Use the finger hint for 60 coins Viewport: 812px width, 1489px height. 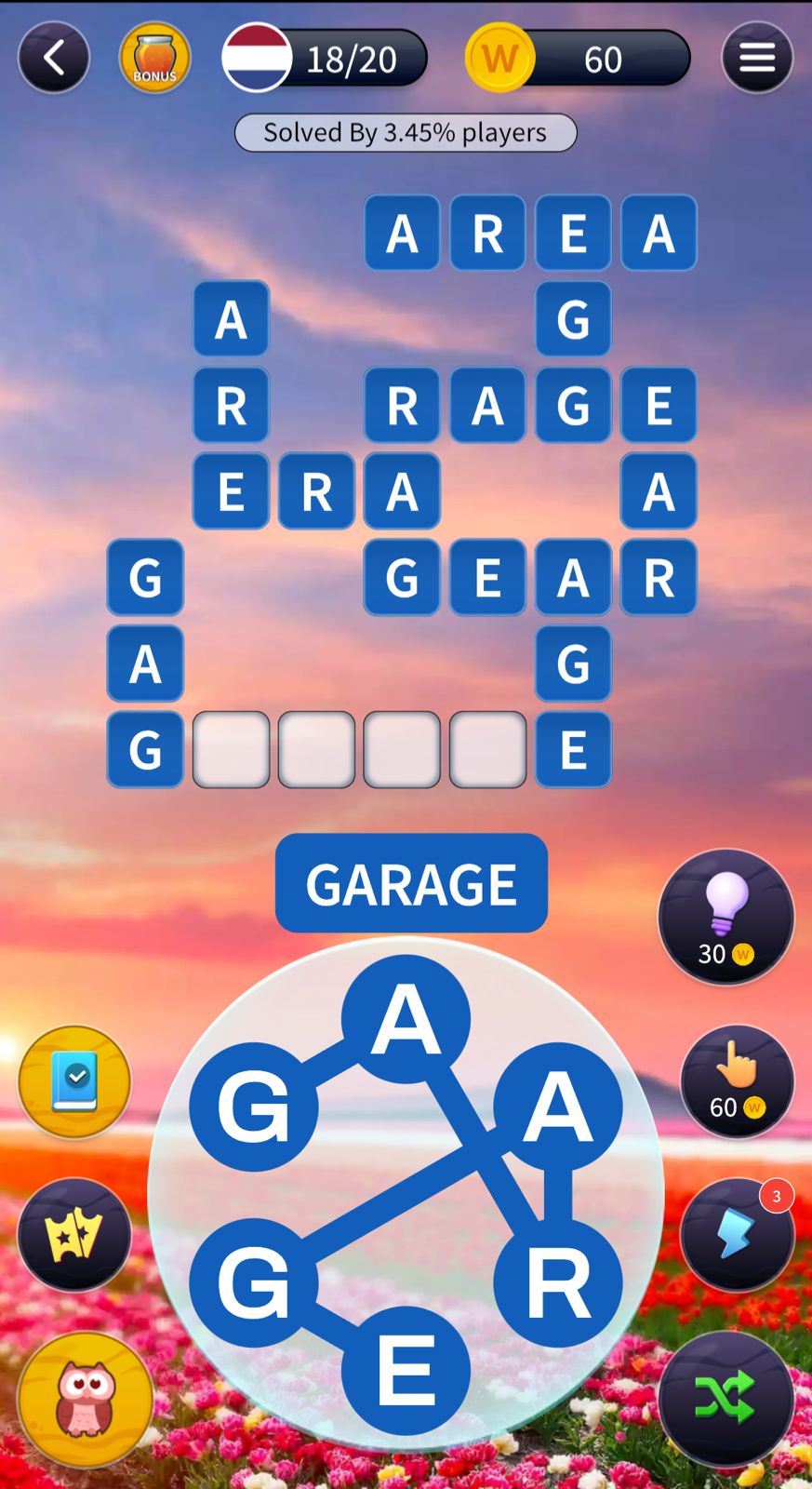pyautogui.click(x=737, y=1082)
